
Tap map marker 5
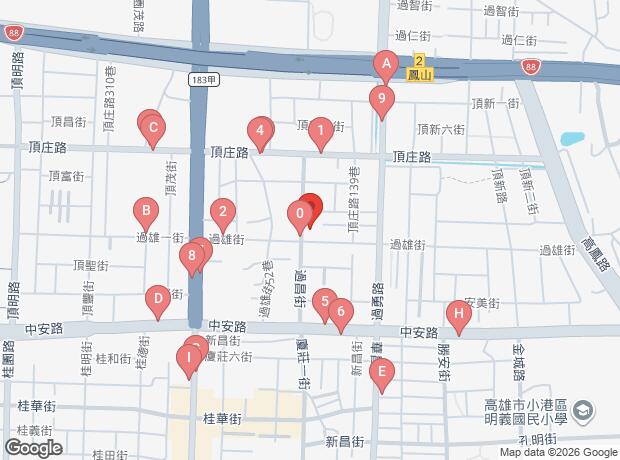tap(323, 301)
